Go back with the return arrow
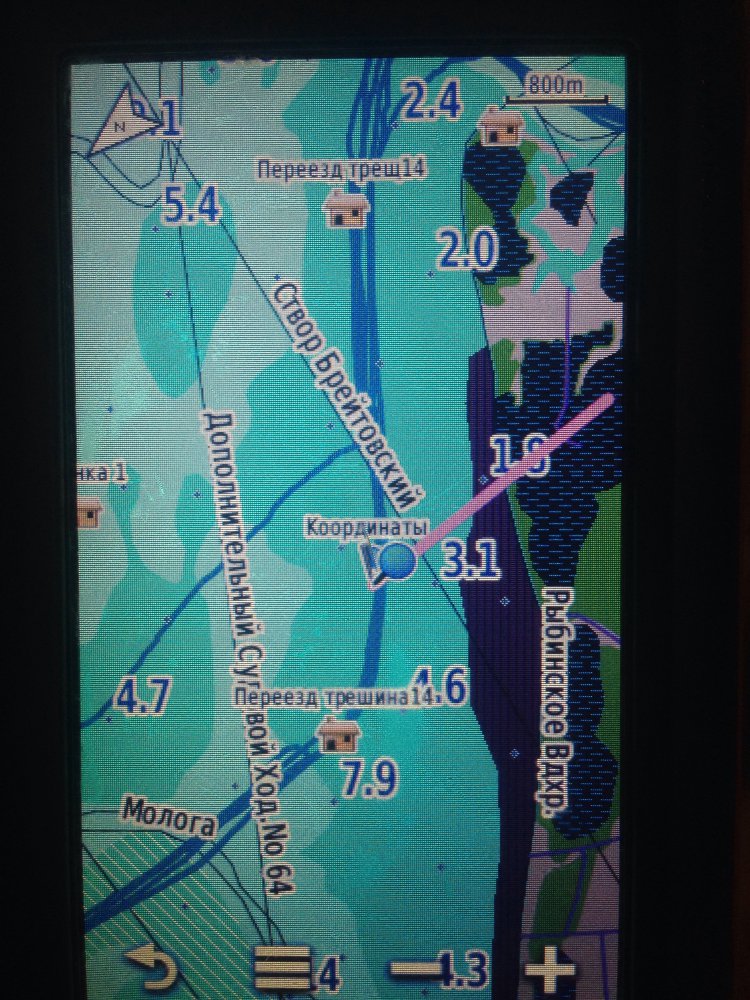Screen dimensions: 750x1000 pos(148,969)
